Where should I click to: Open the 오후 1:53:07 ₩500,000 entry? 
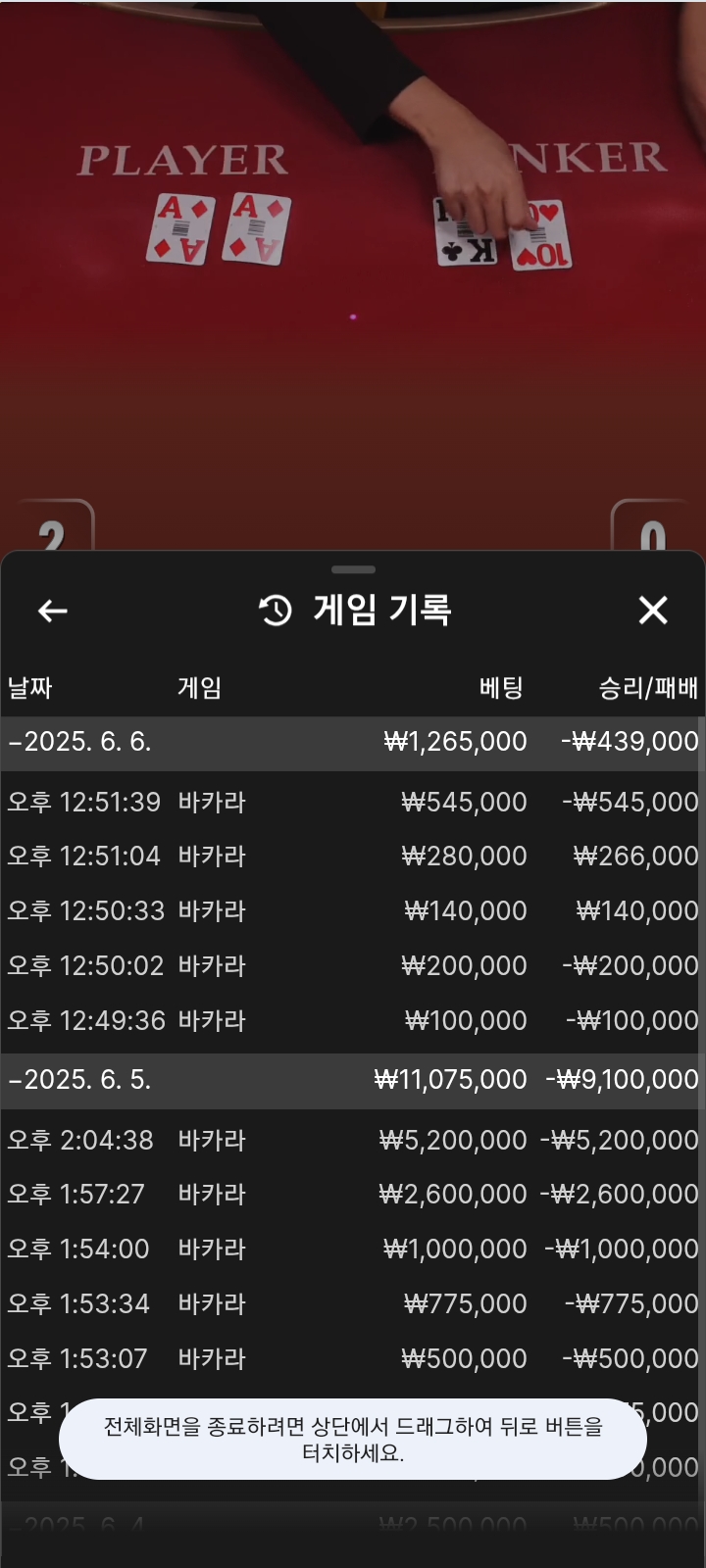point(353,1359)
